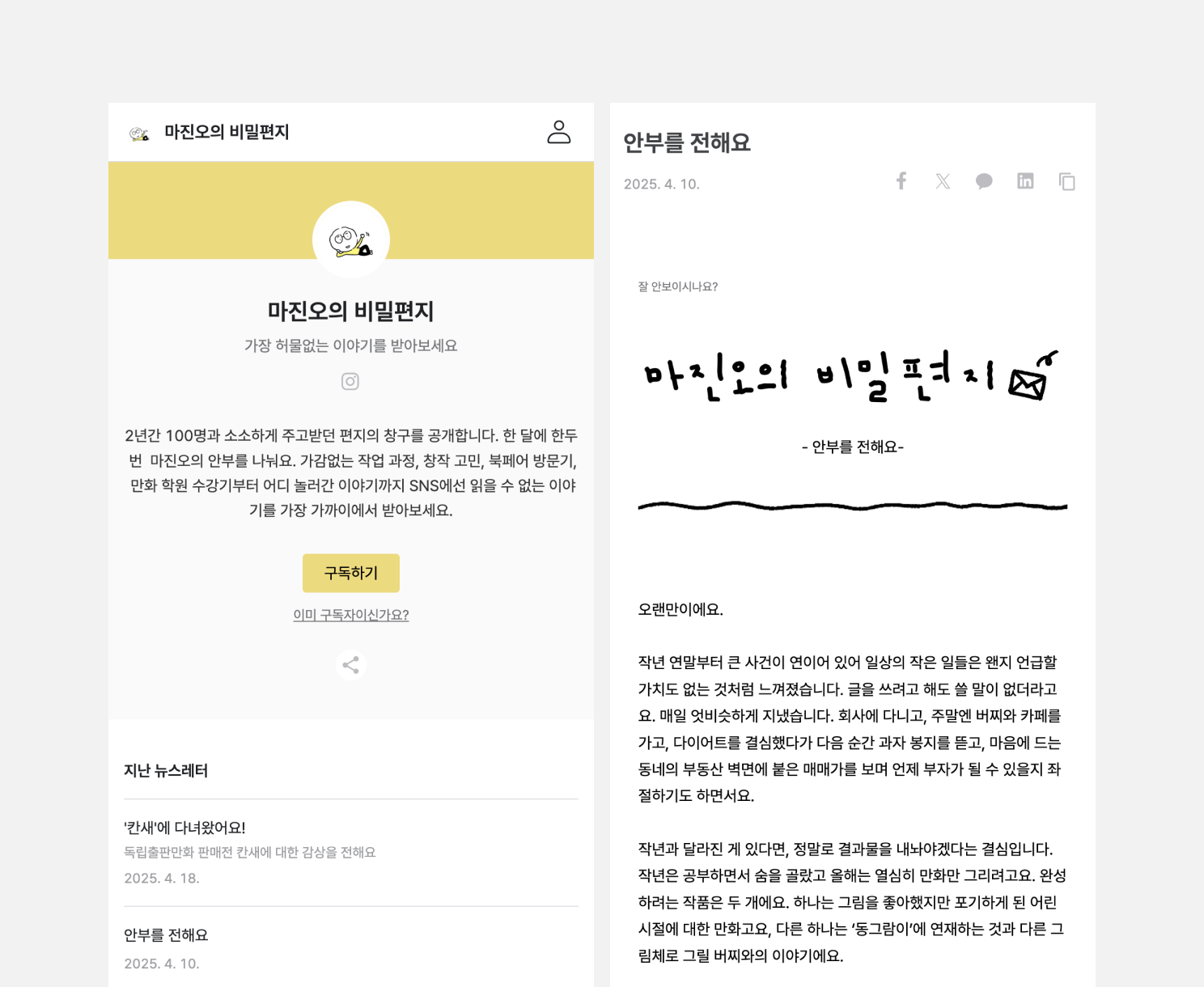
Task: Open the newsletter's Instagram link
Action: [350, 381]
